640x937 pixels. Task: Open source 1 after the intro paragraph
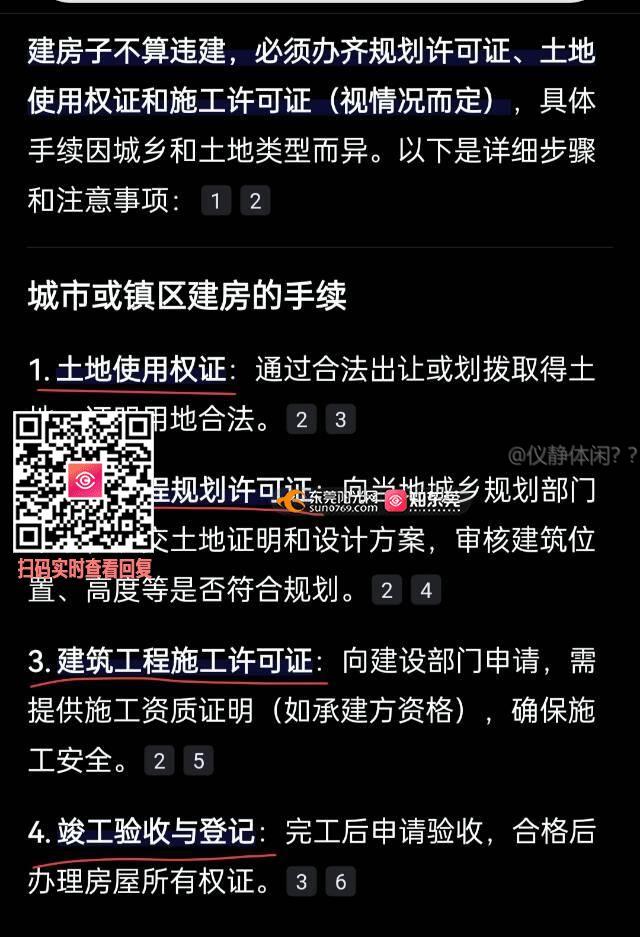click(x=215, y=201)
